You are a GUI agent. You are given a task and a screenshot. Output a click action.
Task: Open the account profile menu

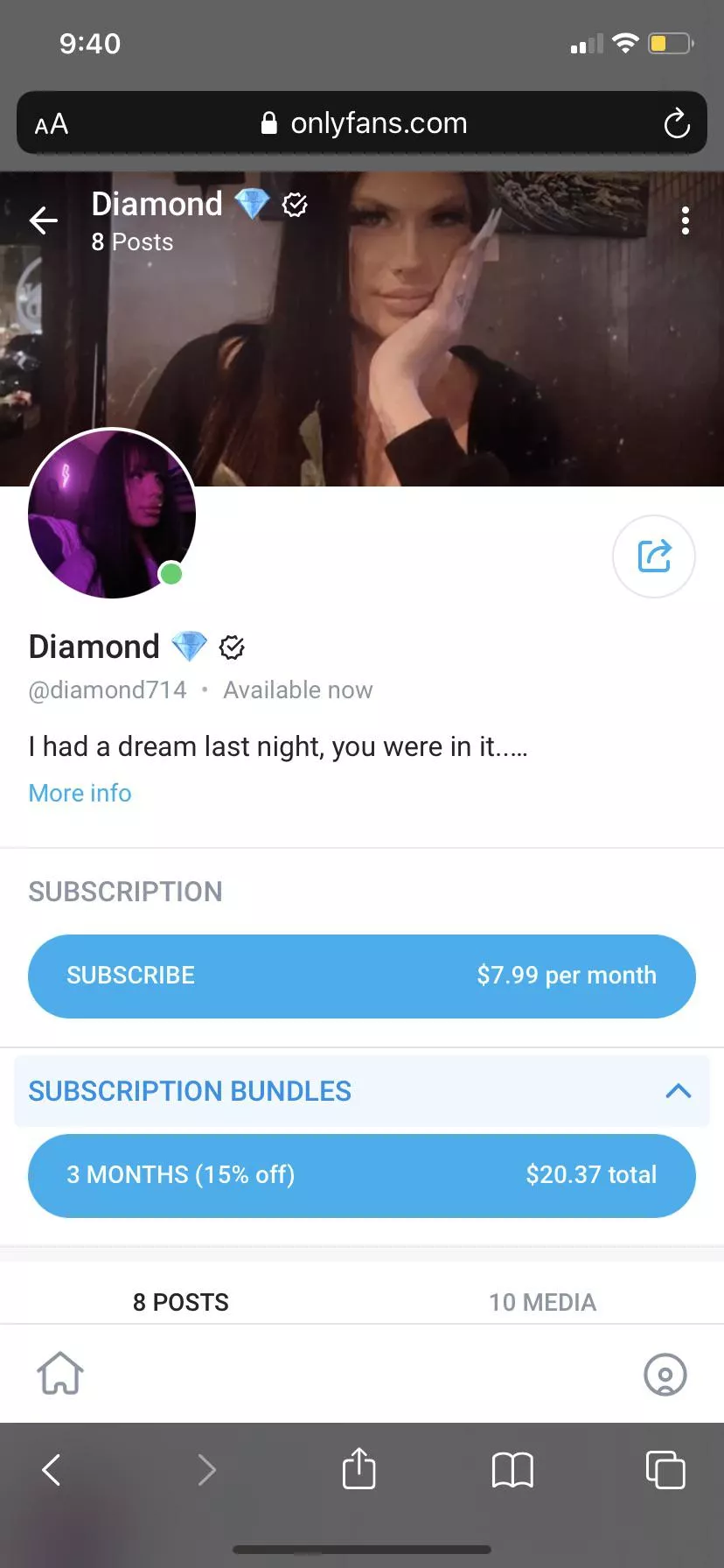click(x=665, y=1374)
